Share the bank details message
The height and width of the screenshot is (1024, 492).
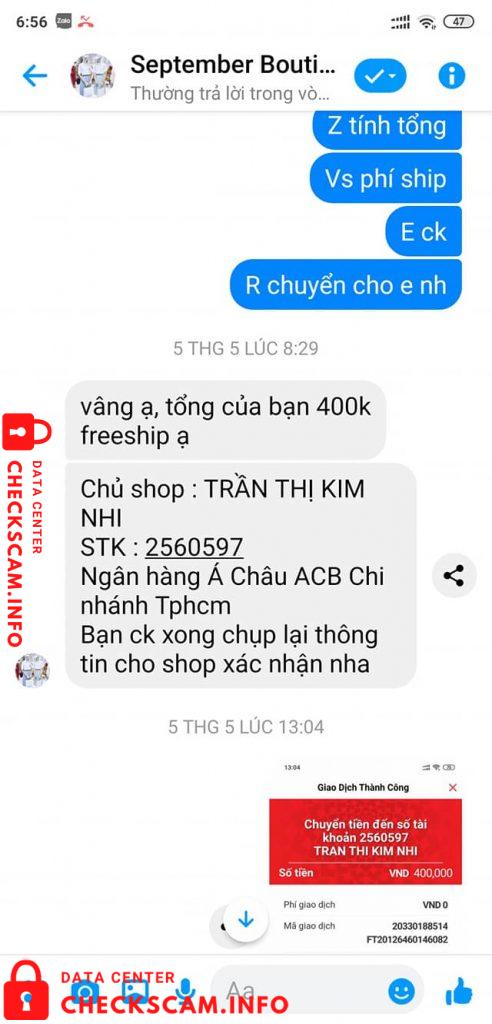(x=453, y=576)
